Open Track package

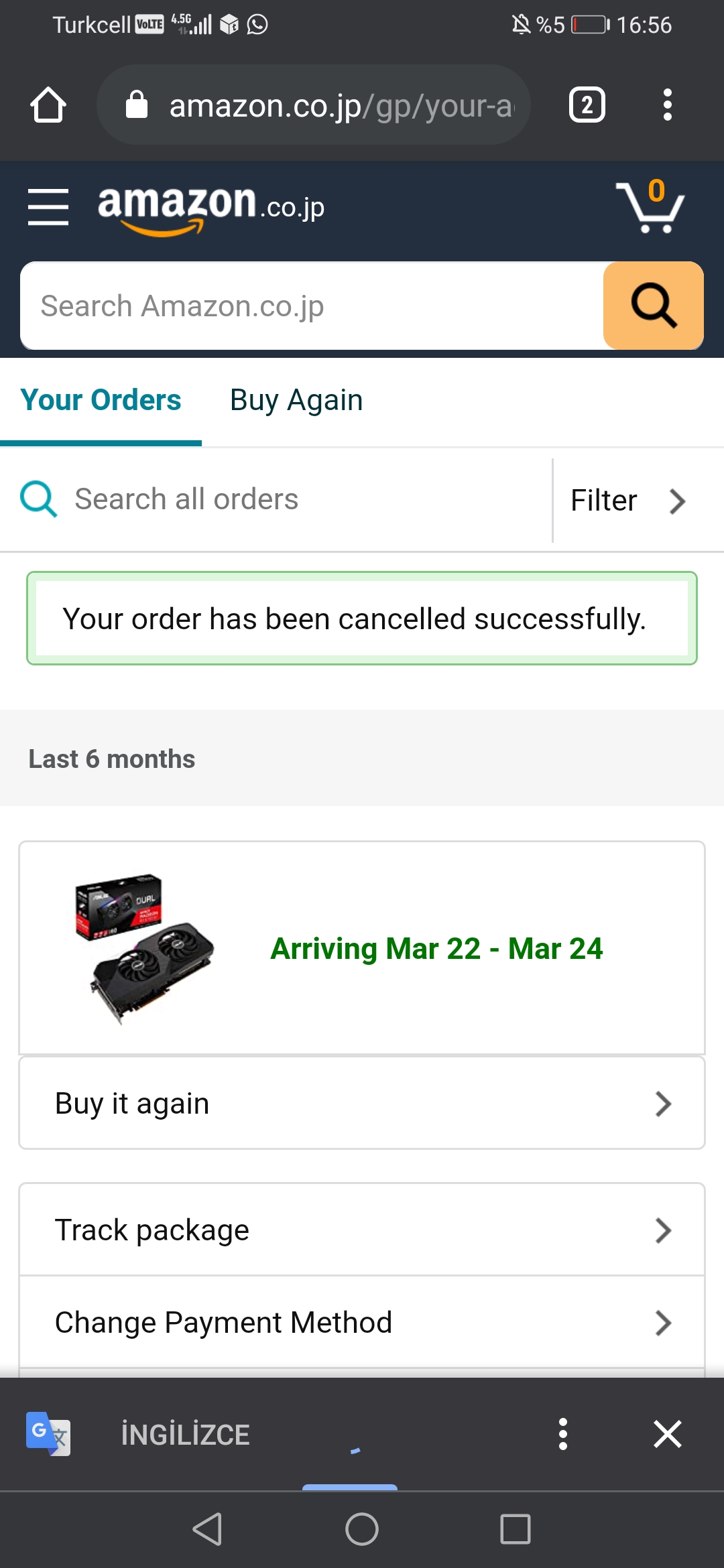click(362, 1230)
